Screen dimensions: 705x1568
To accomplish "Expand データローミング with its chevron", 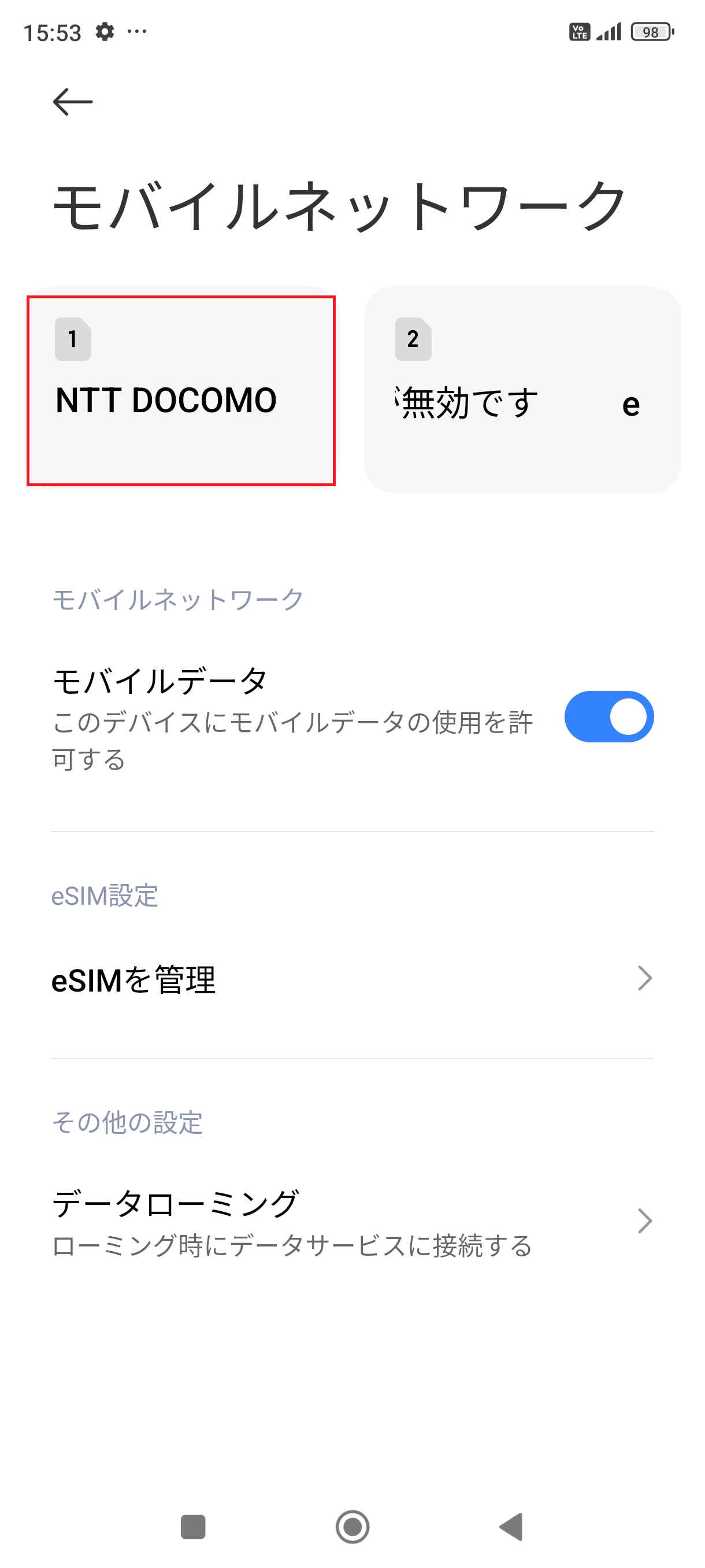I will click(644, 1220).
